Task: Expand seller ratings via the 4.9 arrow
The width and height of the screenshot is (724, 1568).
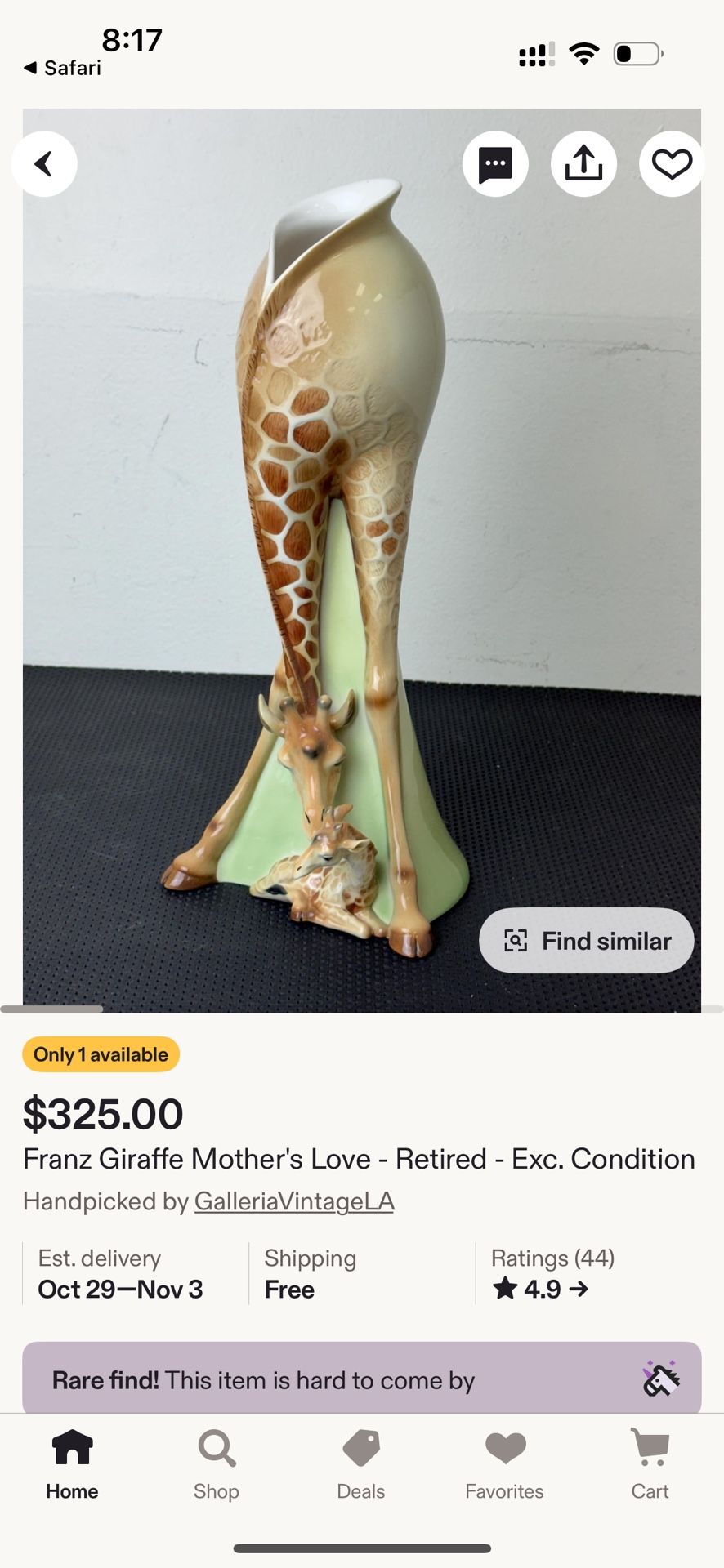Action: tap(579, 1289)
